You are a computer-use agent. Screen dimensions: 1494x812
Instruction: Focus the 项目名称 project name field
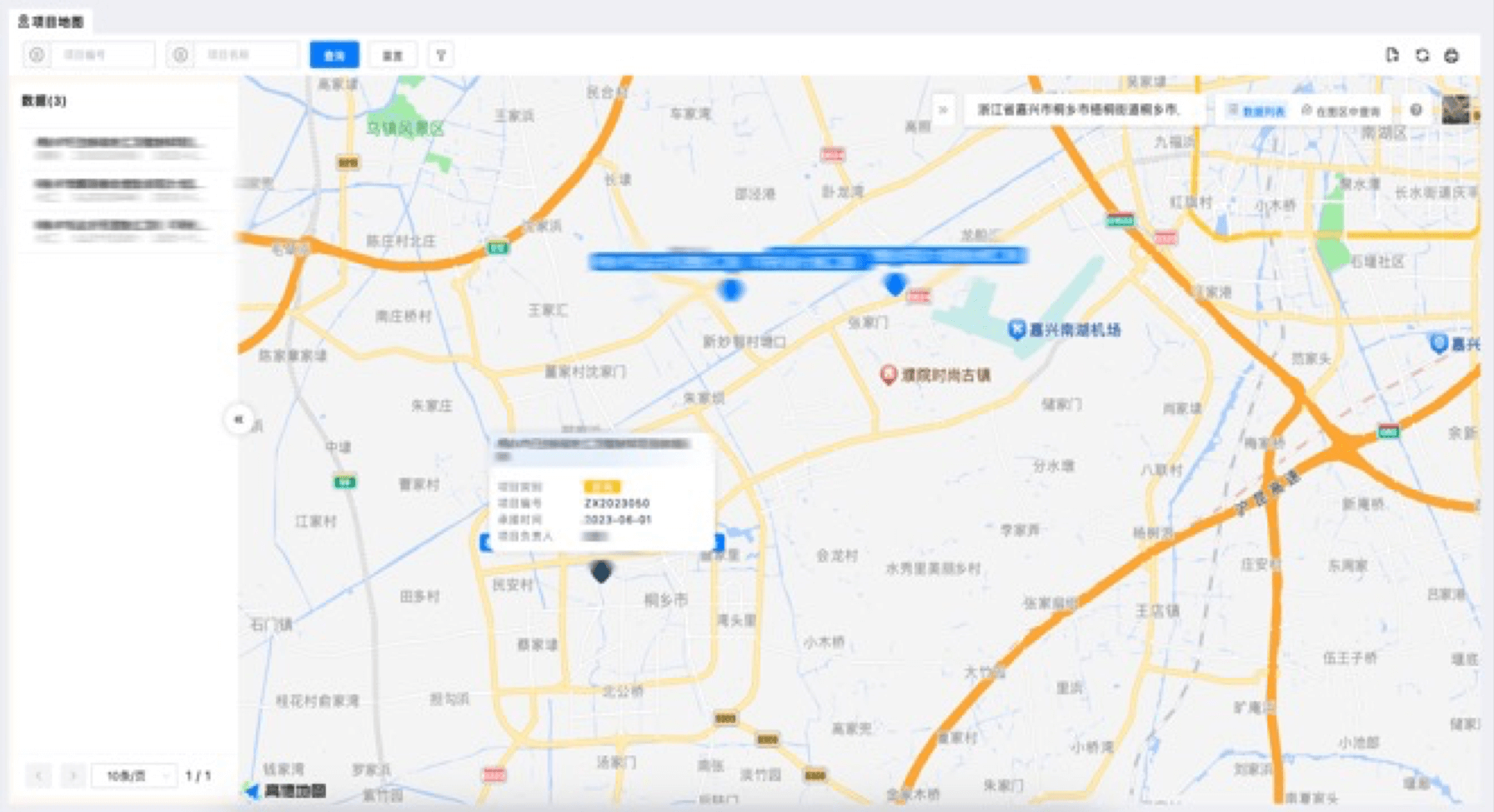click(246, 55)
